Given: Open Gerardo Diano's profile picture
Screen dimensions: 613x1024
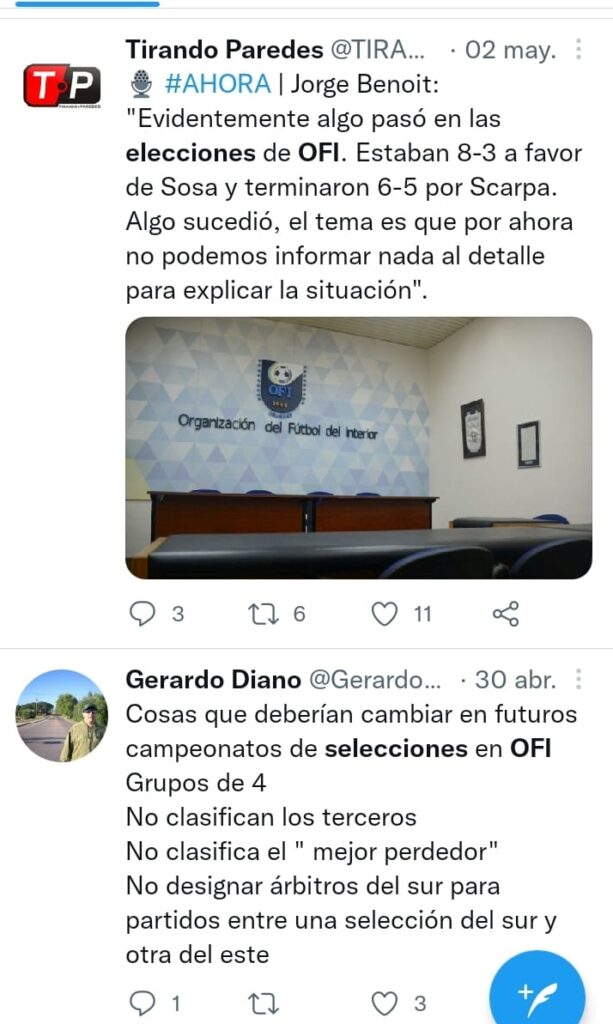Looking at the screenshot, I should click(x=61, y=715).
